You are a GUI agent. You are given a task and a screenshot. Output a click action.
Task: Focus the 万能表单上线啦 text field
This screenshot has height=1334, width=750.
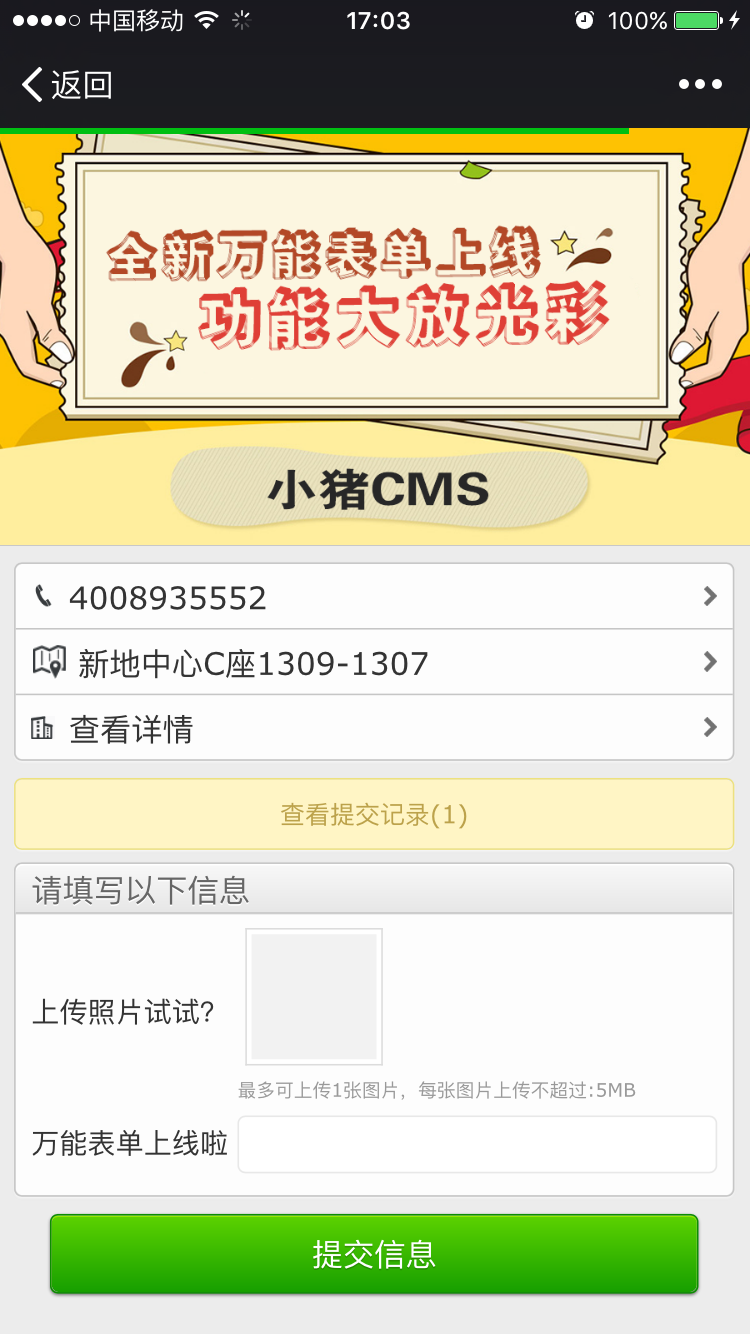pos(477,1144)
